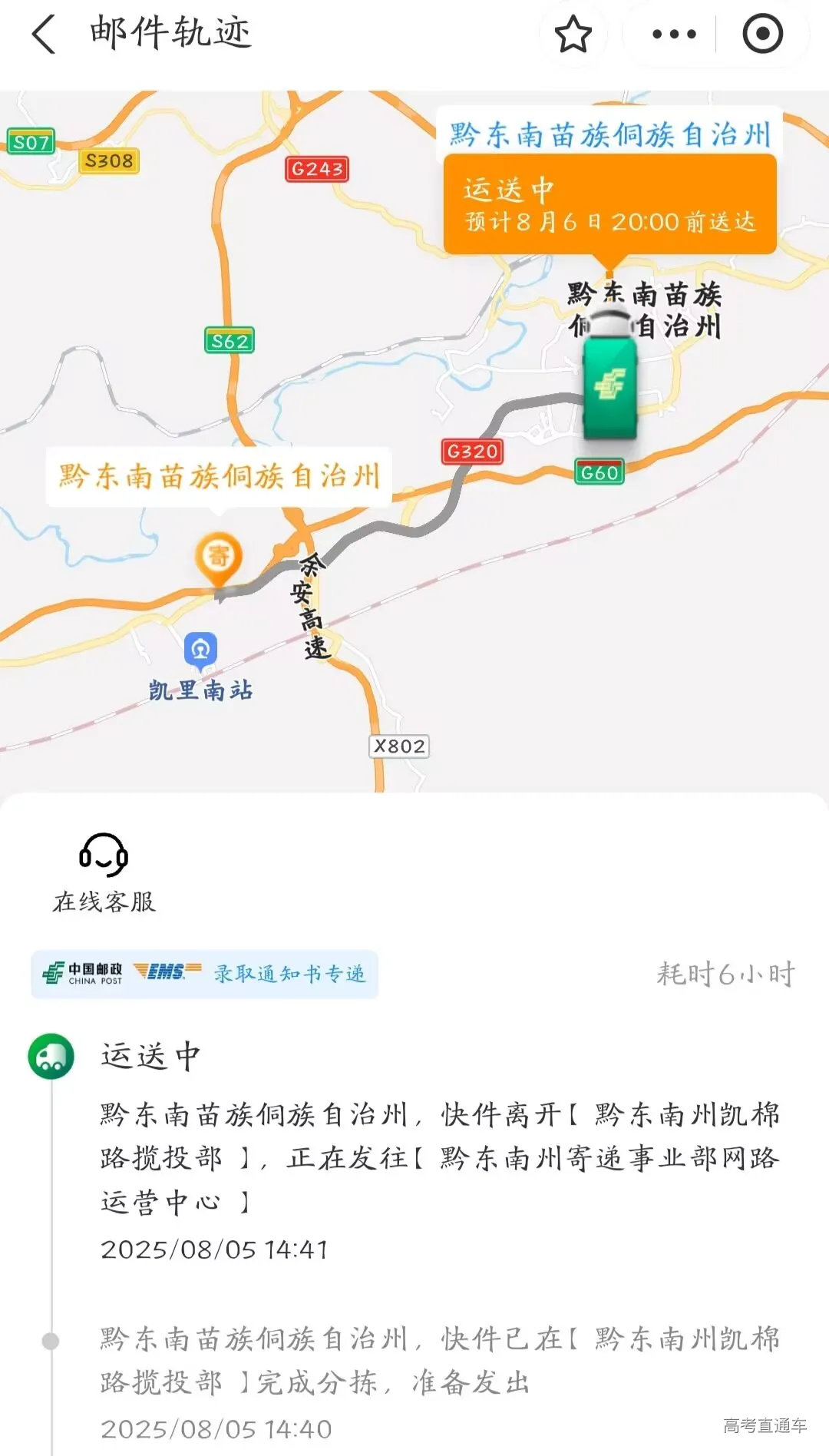Click the G320 road label on the map

pos(472,452)
